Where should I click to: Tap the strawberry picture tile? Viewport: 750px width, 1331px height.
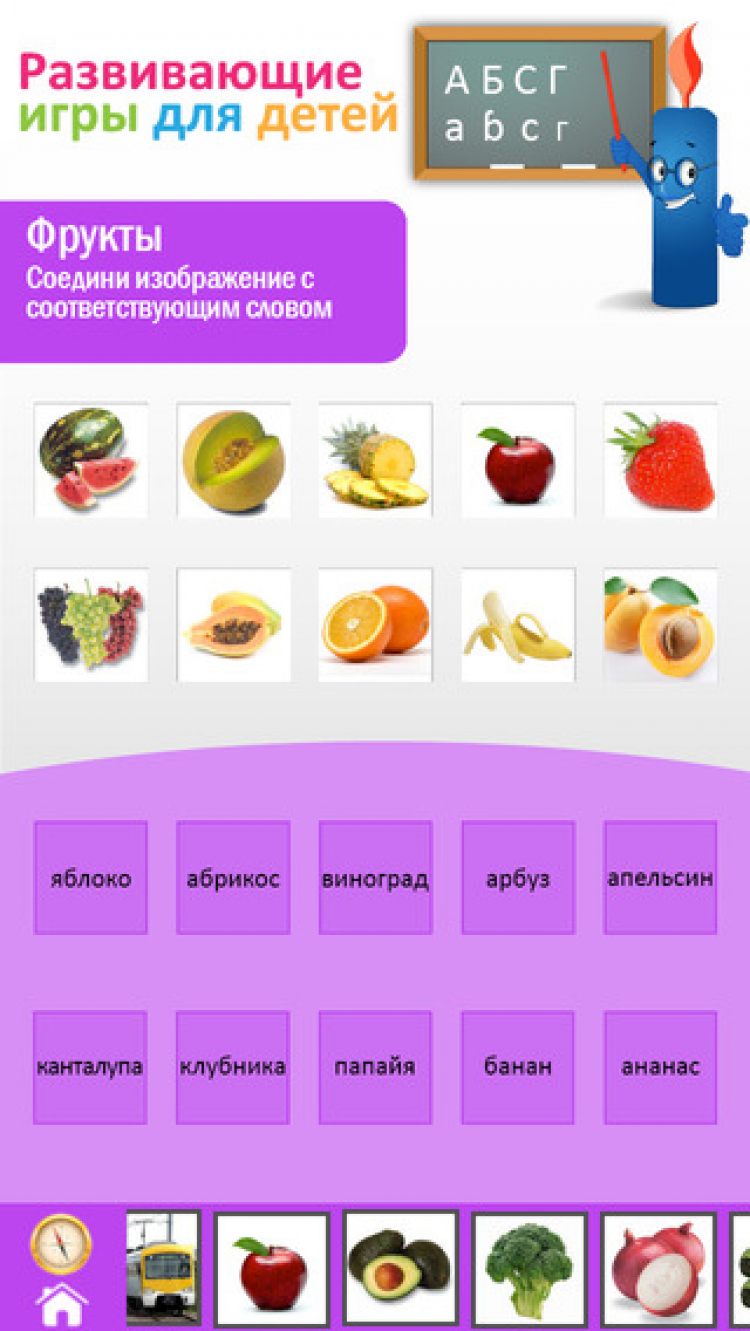point(660,460)
